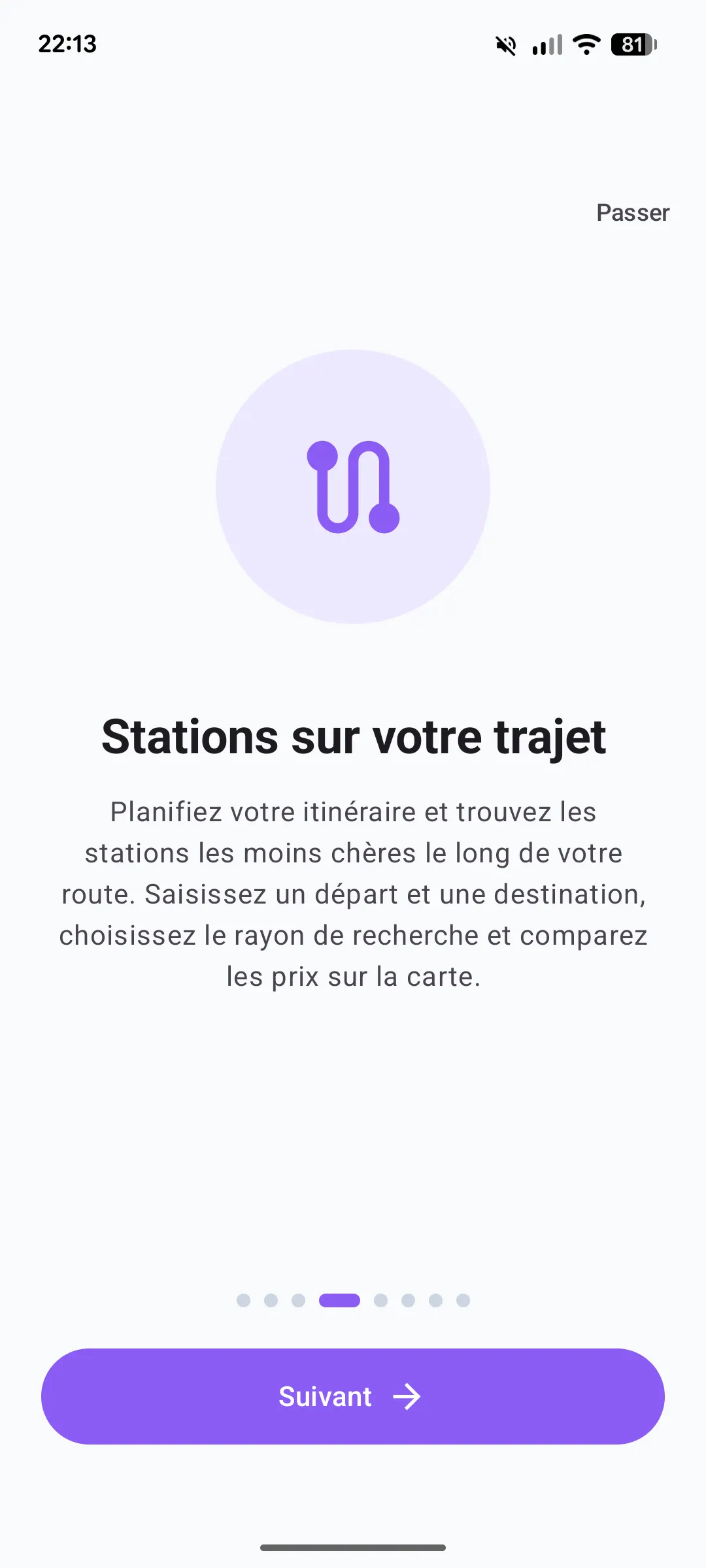The width and height of the screenshot is (706, 1568).
Task: Select the elongated active page indicator
Action: click(339, 1300)
